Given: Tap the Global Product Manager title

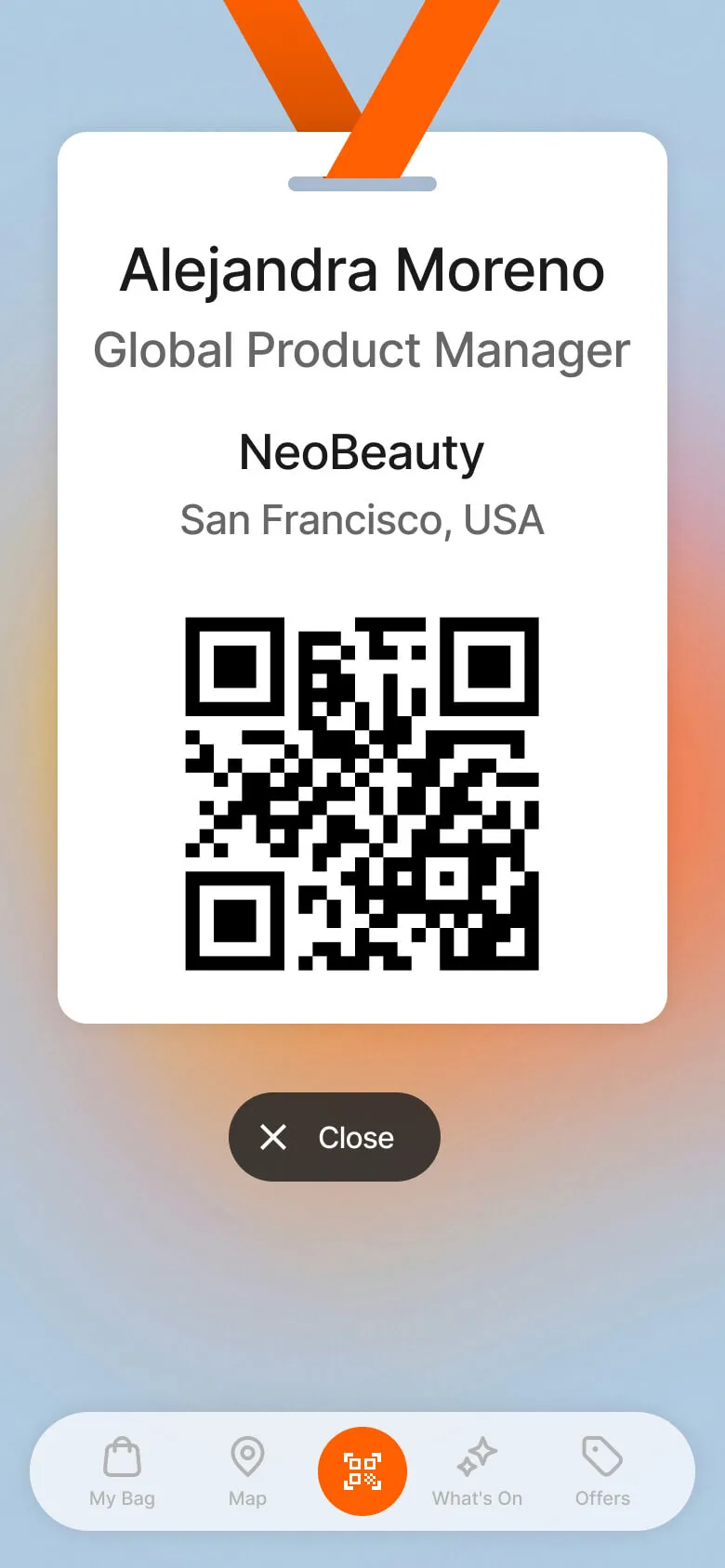Looking at the screenshot, I should [x=362, y=350].
